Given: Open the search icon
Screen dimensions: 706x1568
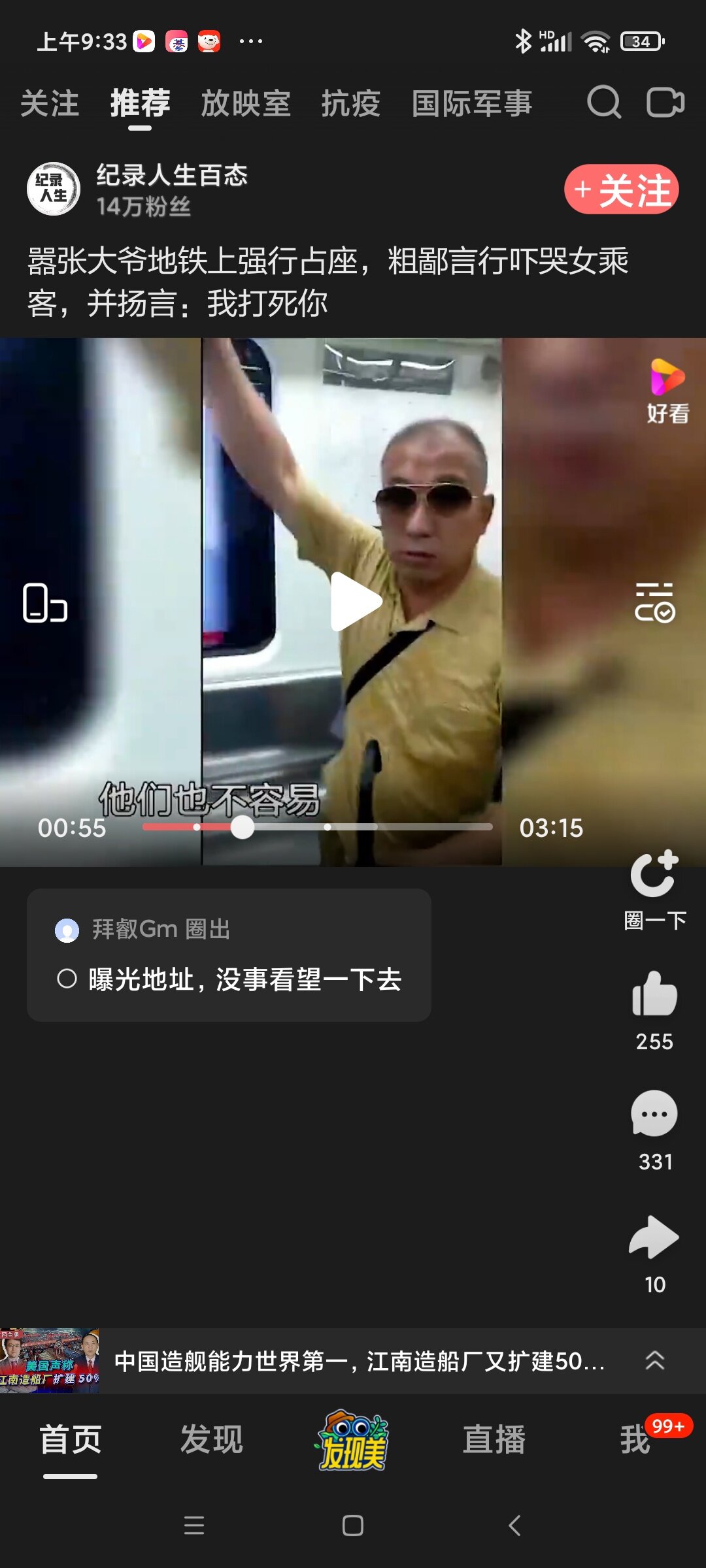Looking at the screenshot, I should (x=603, y=103).
